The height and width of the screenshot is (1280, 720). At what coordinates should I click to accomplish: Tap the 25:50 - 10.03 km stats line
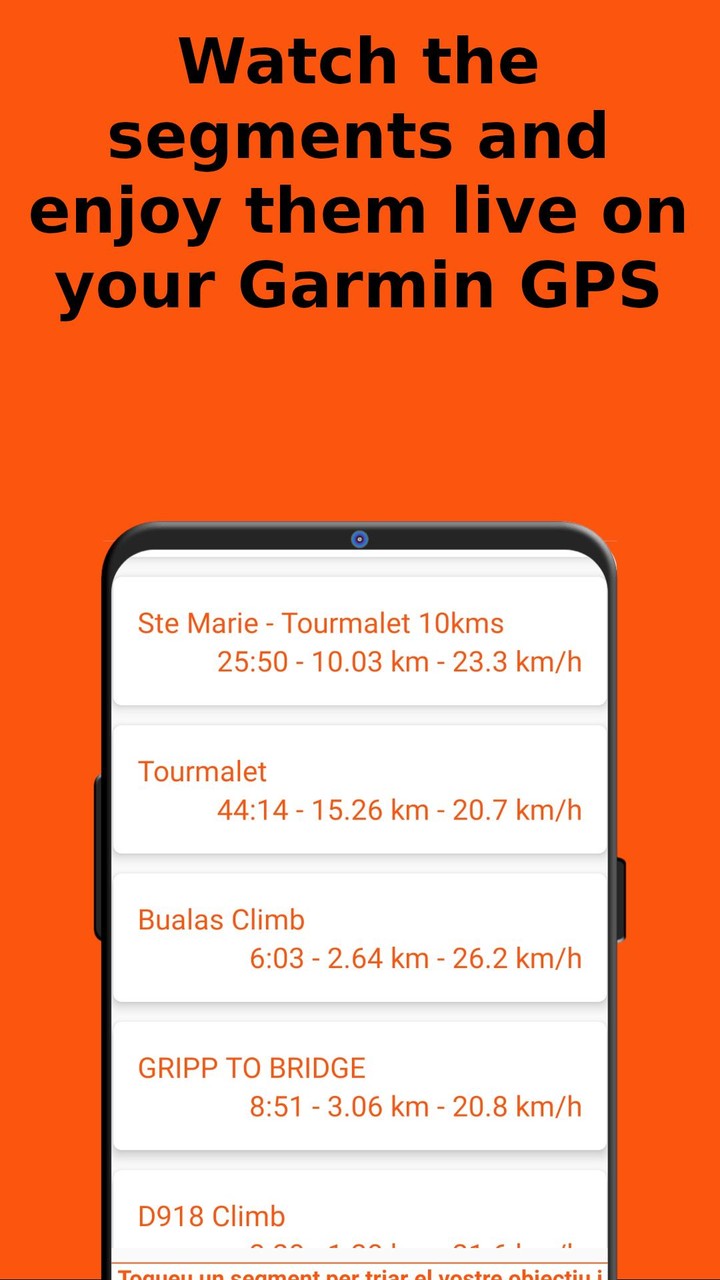(340, 661)
